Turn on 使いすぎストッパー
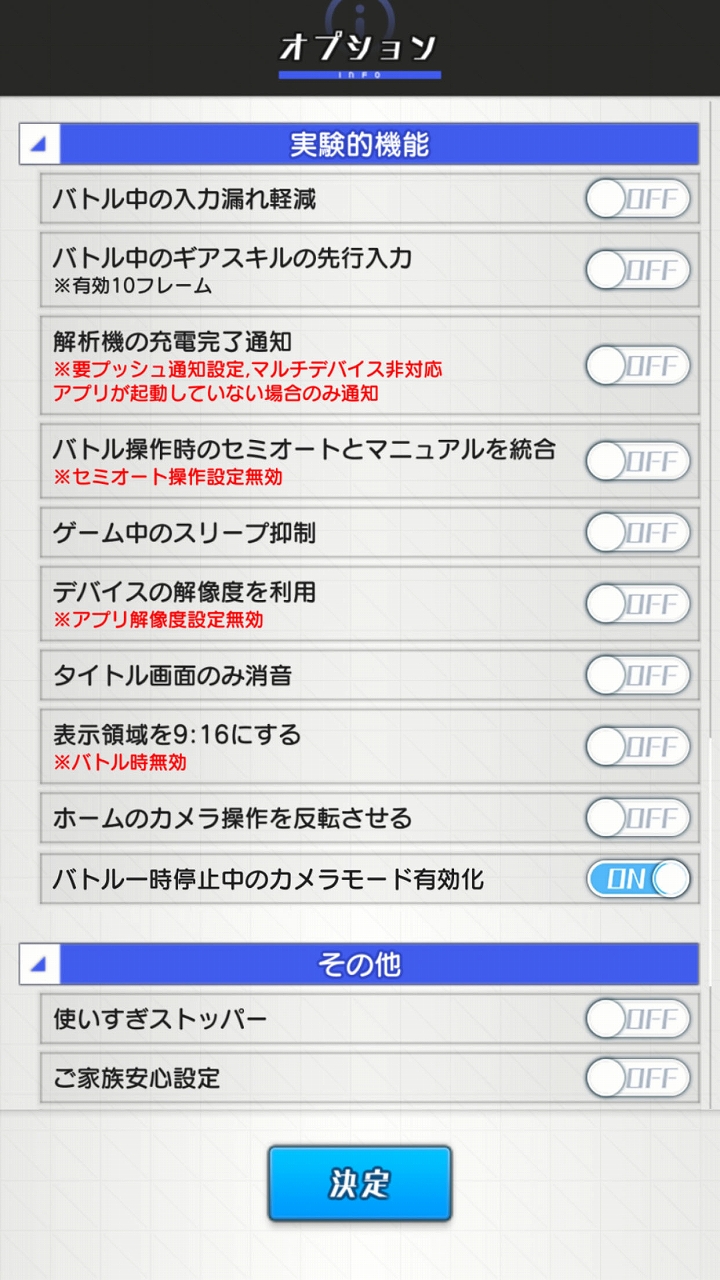The width and height of the screenshot is (720, 1280). click(638, 1019)
